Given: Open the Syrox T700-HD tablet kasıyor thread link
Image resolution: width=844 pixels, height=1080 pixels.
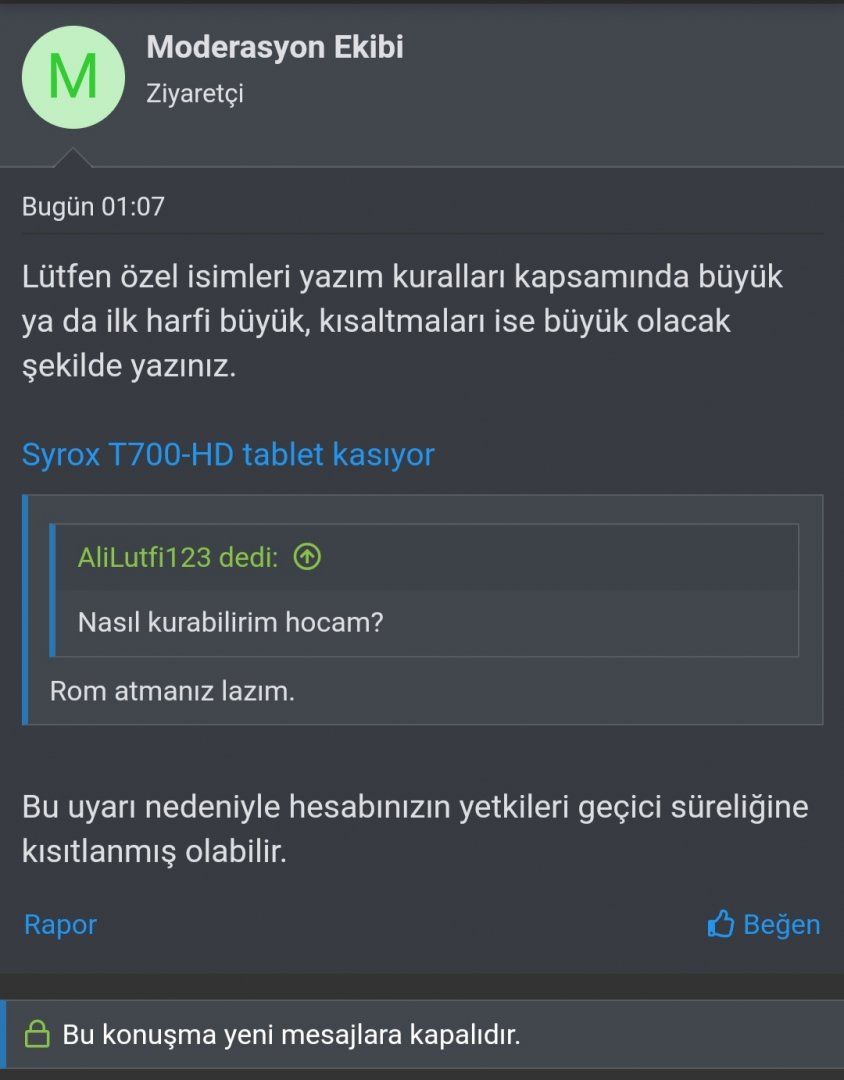Looking at the screenshot, I should coord(228,455).
